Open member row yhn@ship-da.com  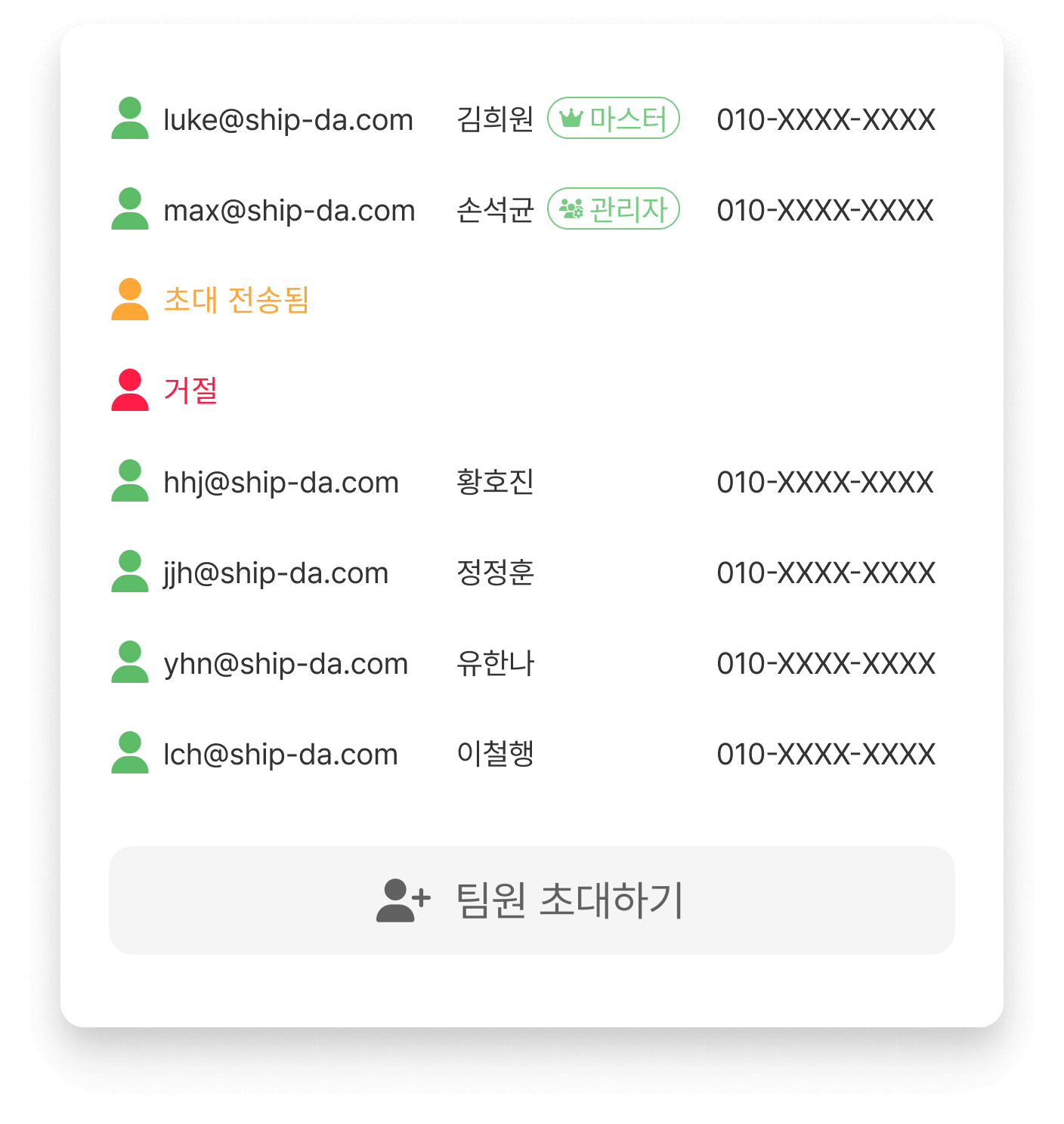pos(286,663)
